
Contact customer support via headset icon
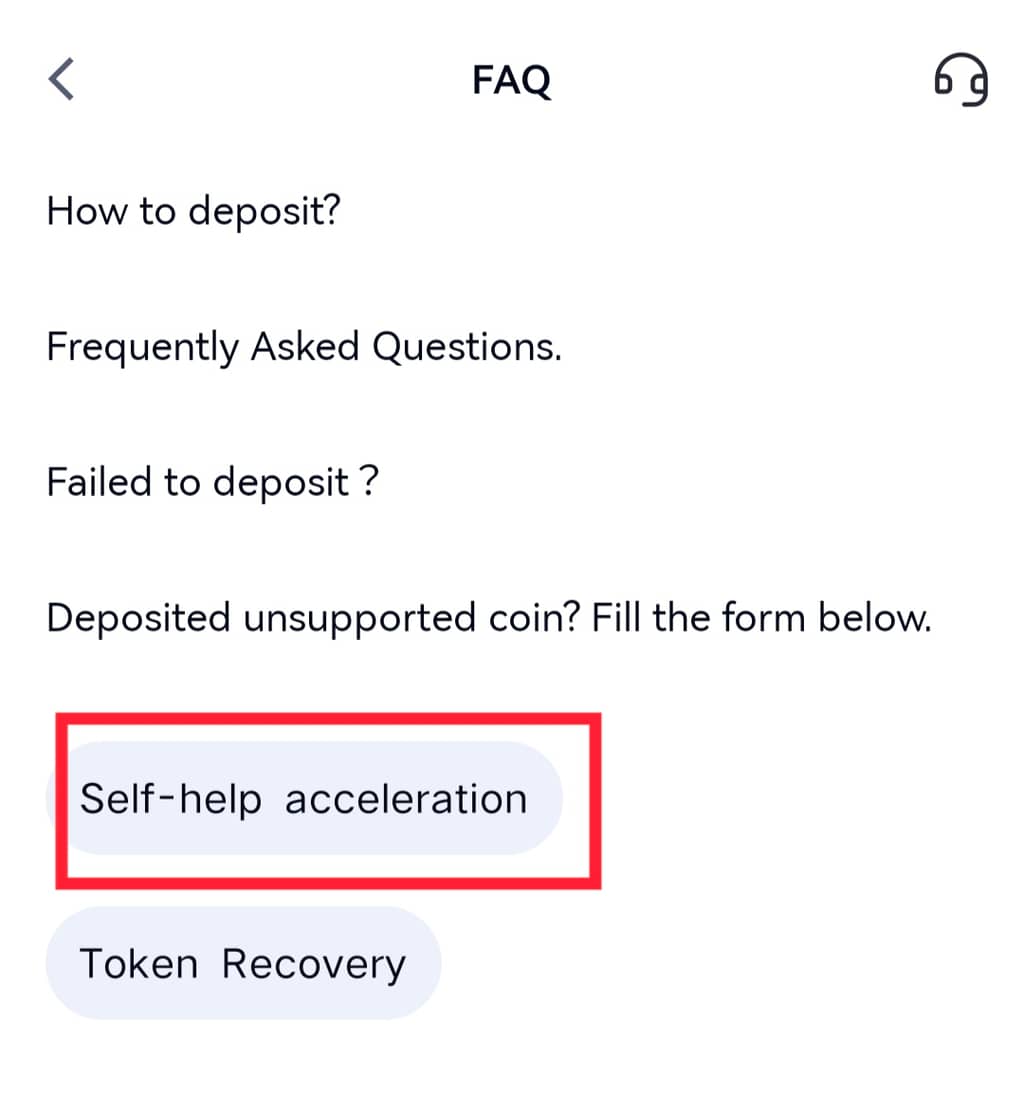coord(960,80)
